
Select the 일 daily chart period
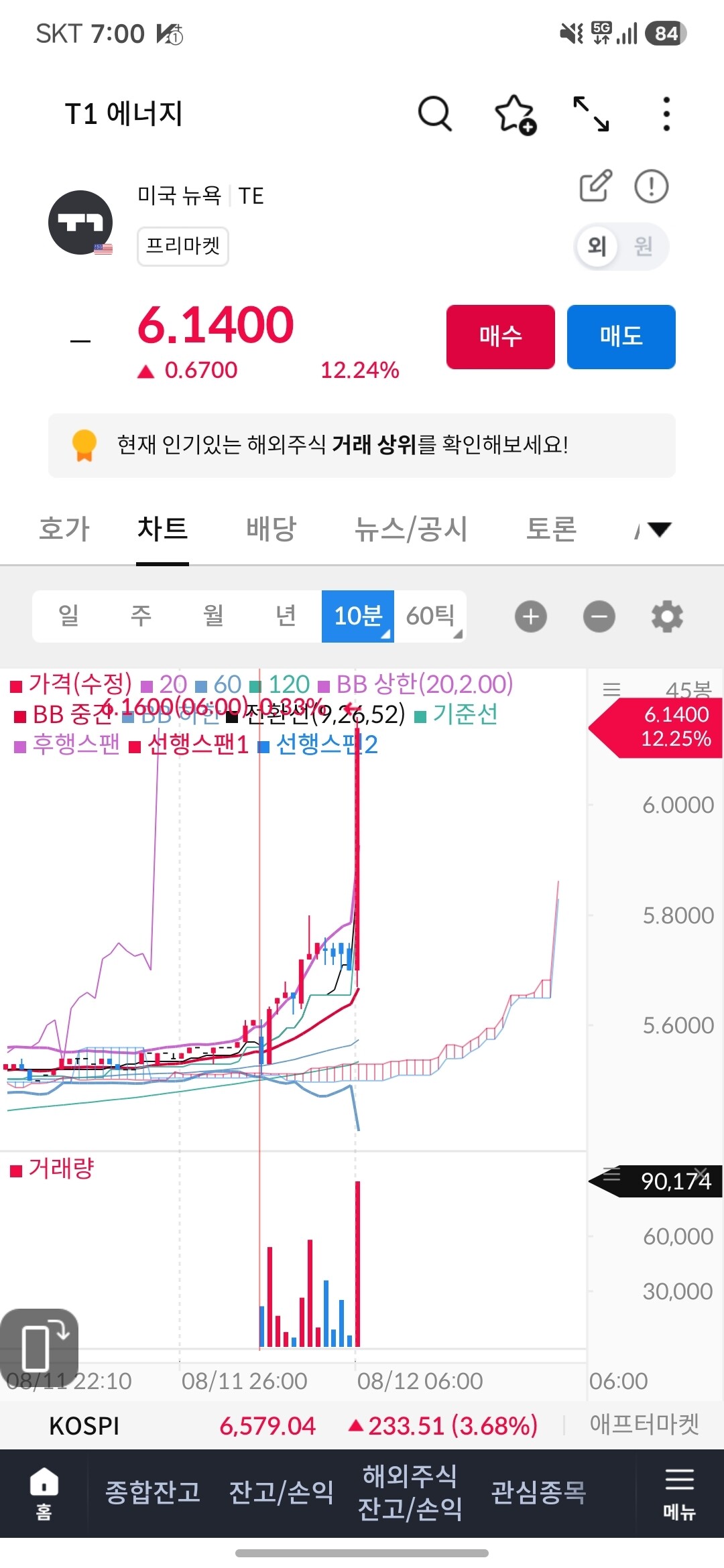coord(68,616)
